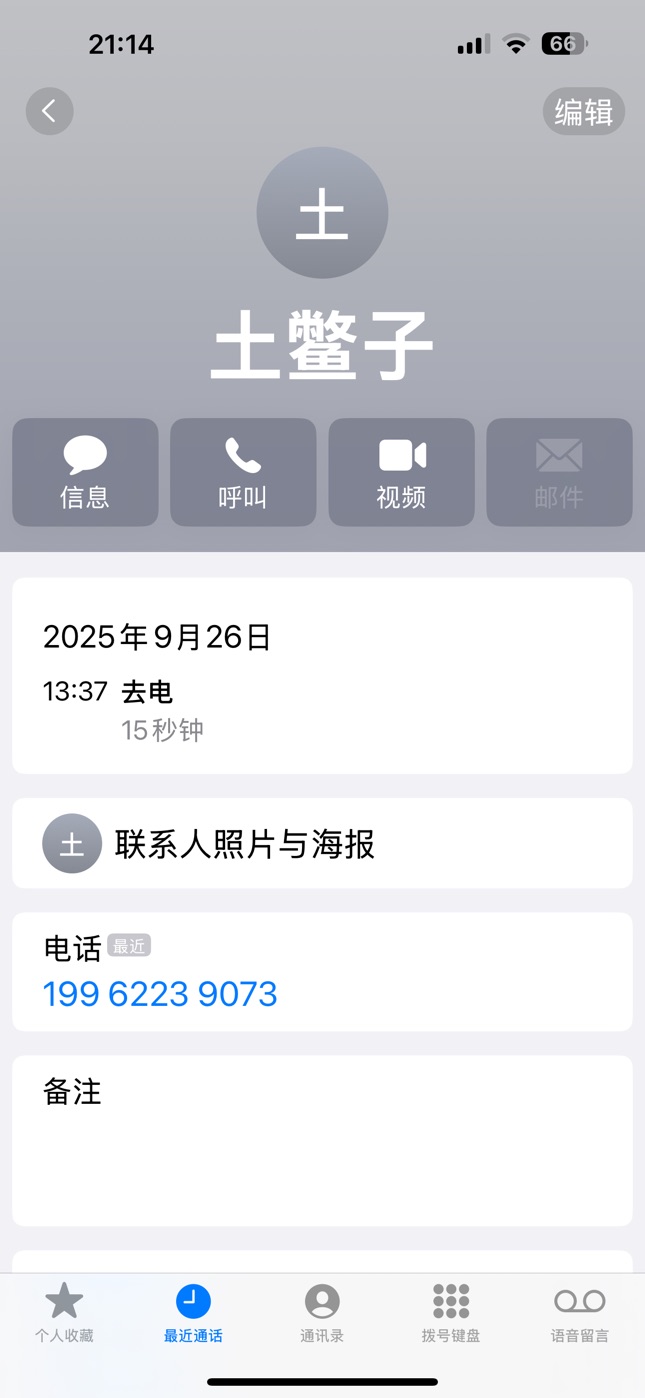
Task: Switch to the 通讯录 tab
Action: (x=322, y=1312)
